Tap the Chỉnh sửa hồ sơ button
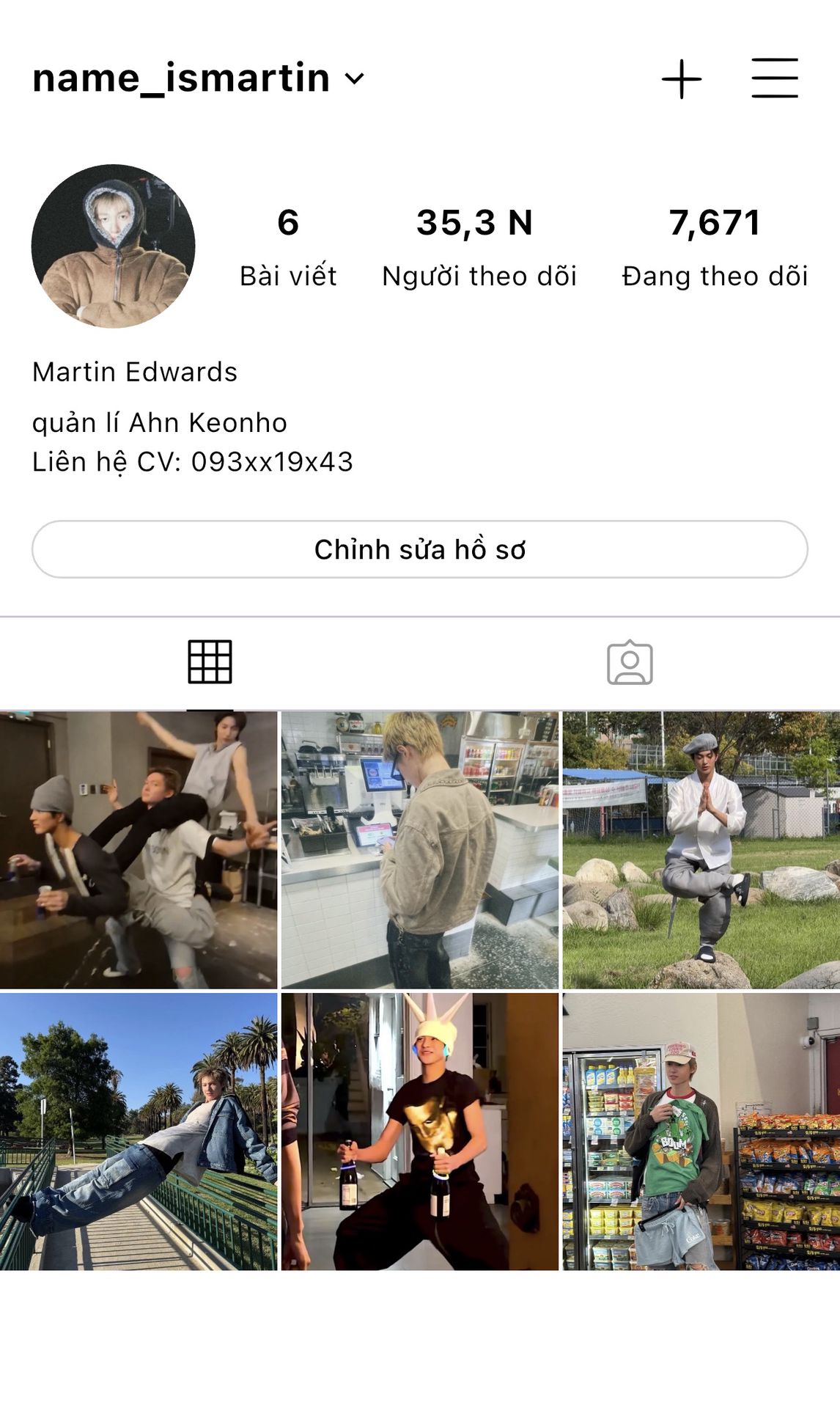Screen dimensions: 840x1408 tap(419, 549)
